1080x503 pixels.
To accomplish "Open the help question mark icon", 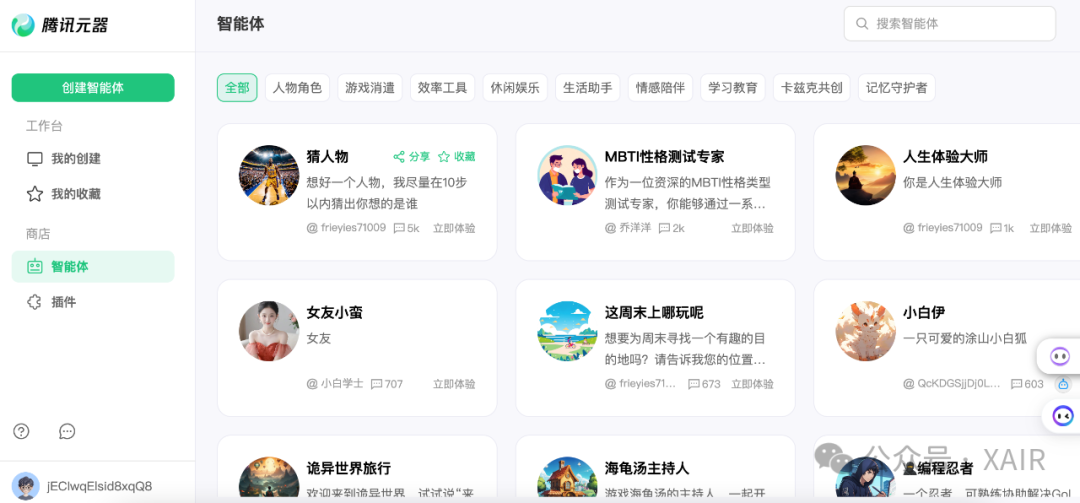I will click(x=21, y=432).
